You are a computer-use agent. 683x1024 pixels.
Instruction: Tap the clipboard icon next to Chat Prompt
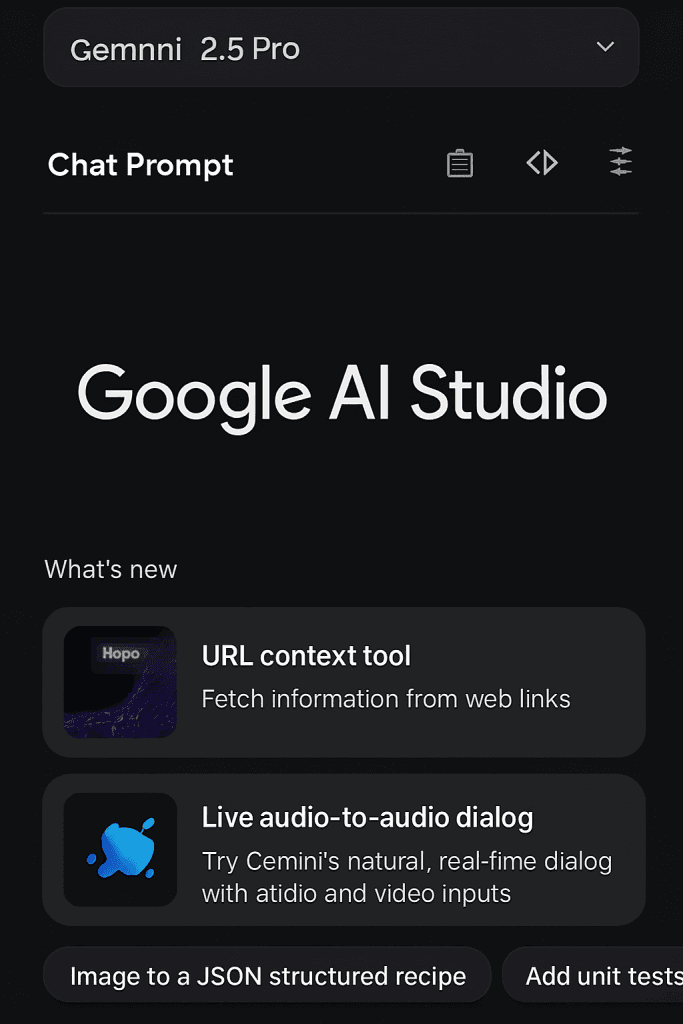coord(460,163)
